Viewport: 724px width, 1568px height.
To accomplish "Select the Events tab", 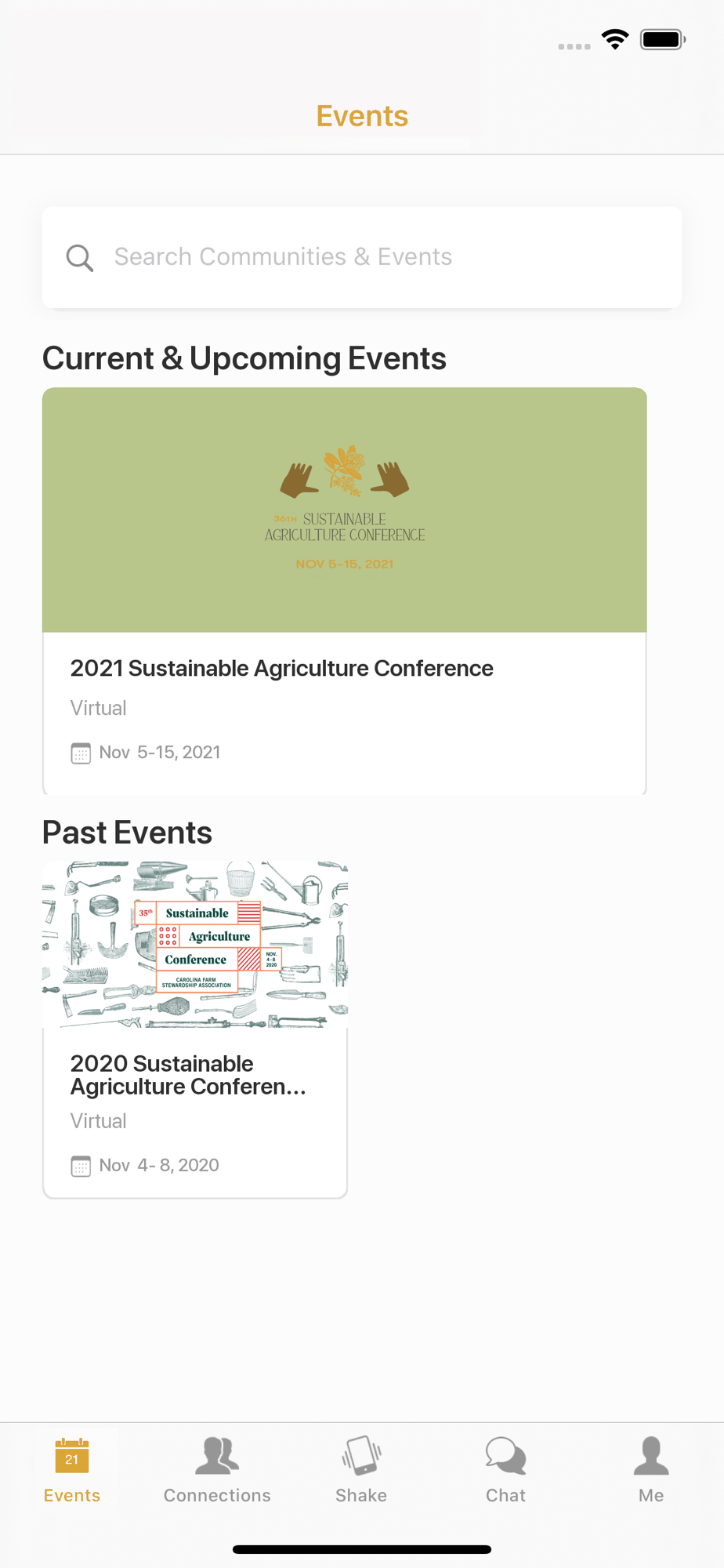I will (x=72, y=1470).
